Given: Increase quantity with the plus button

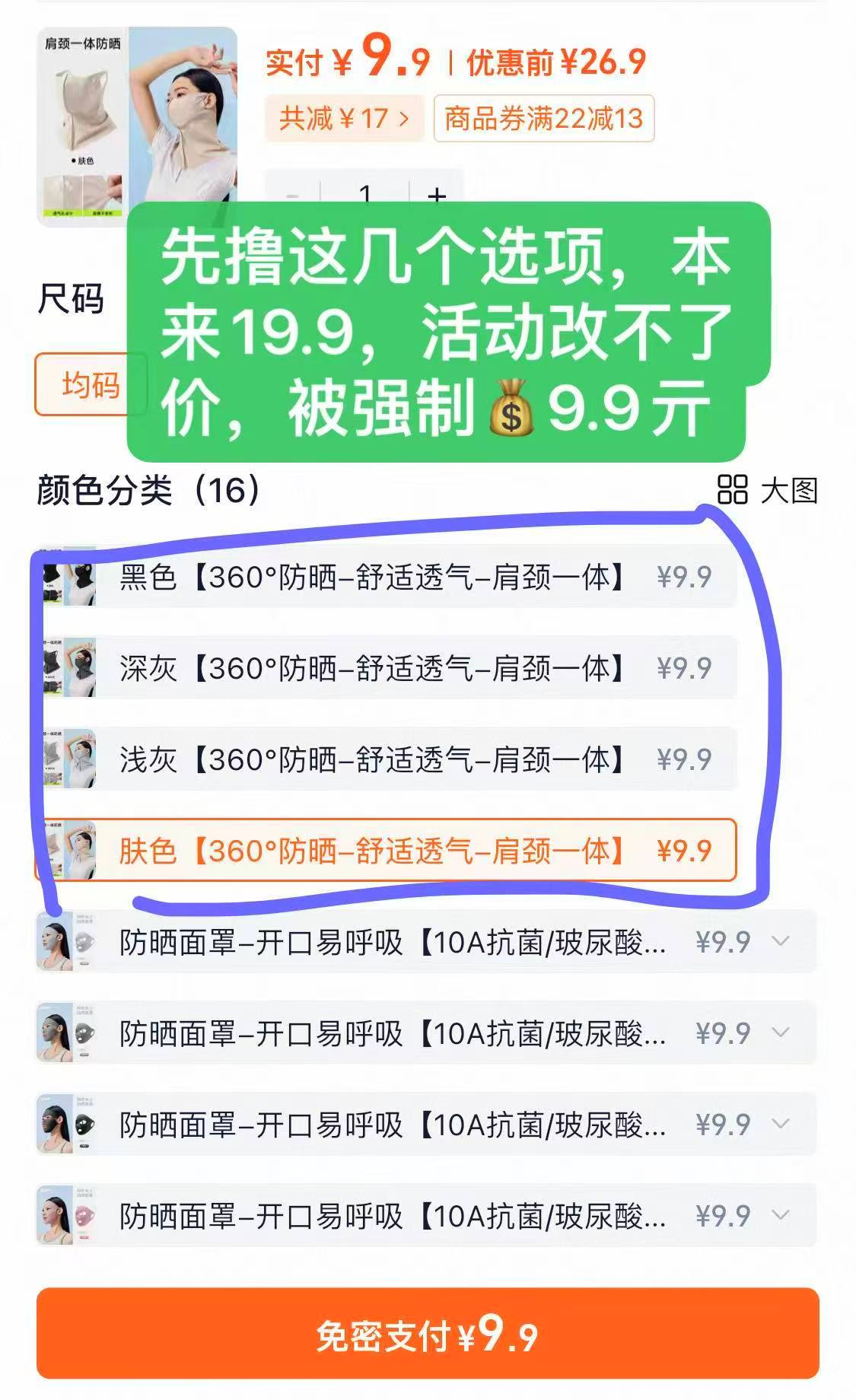Looking at the screenshot, I should pos(437,193).
